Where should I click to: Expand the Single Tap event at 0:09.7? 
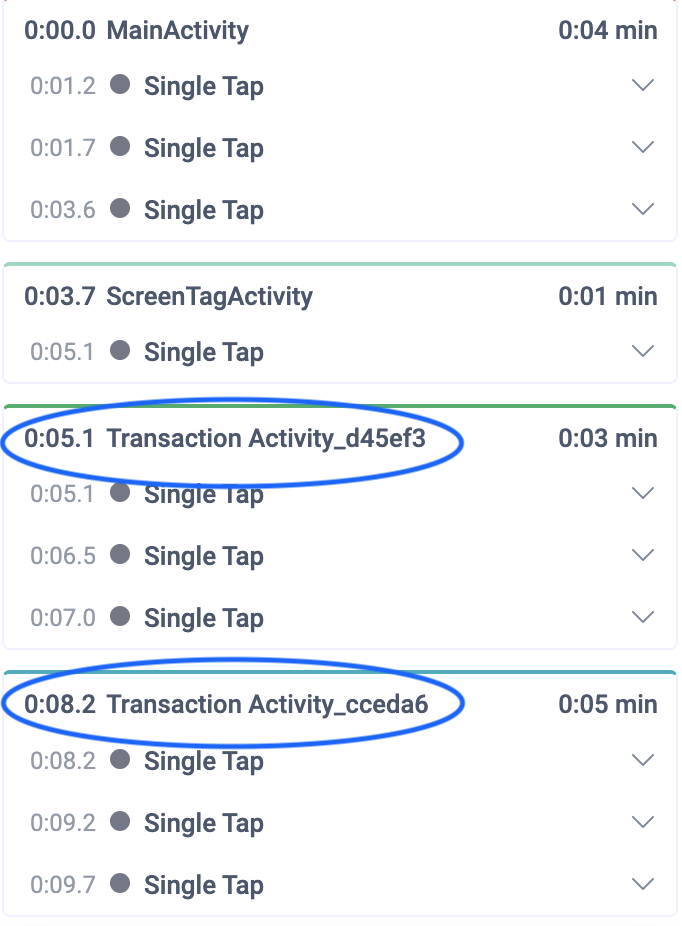[643, 885]
